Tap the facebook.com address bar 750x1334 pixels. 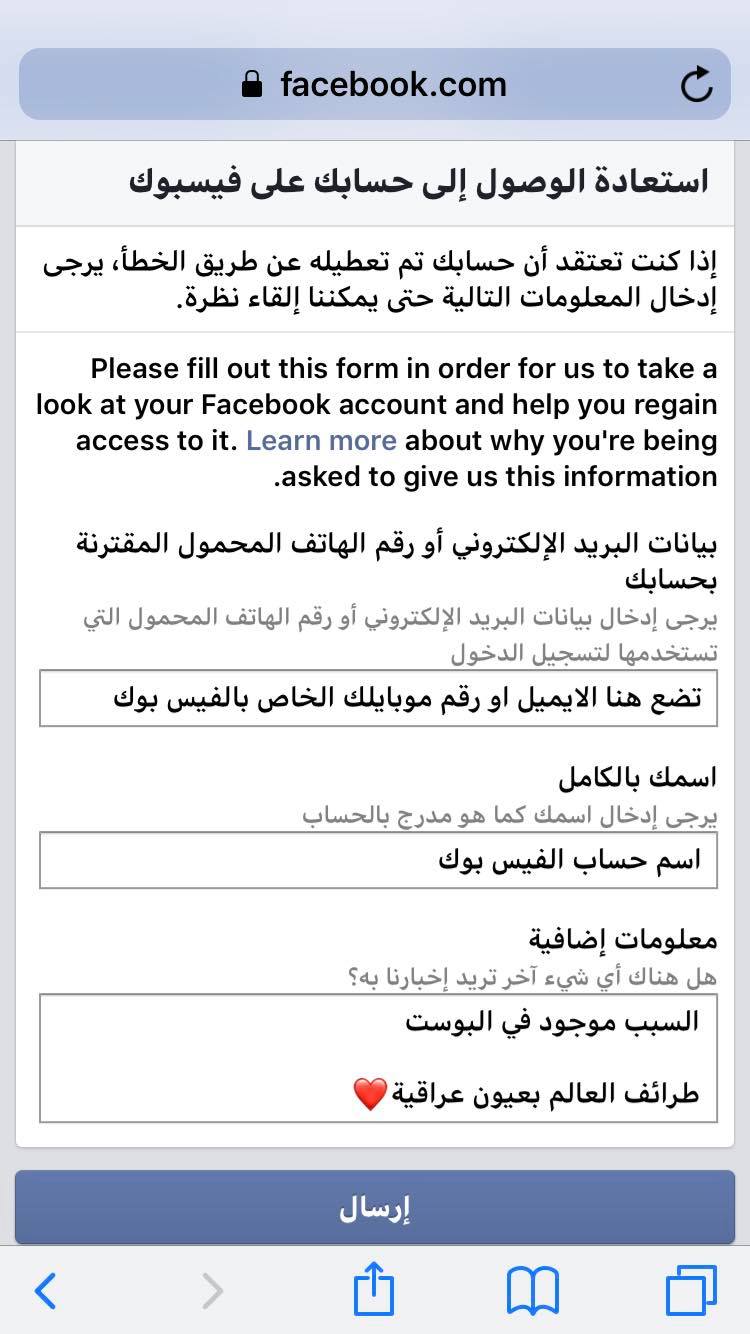pos(375,84)
